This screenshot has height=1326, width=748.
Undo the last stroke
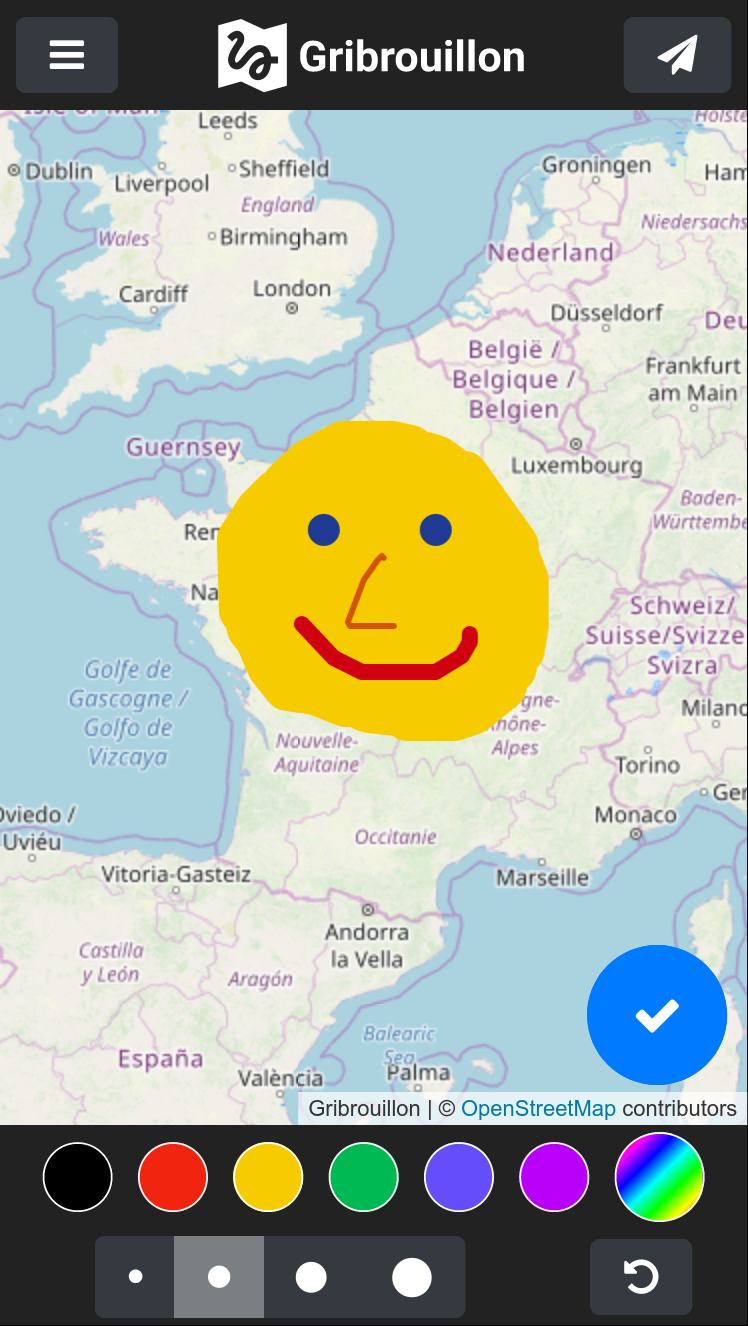(641, 1277)
